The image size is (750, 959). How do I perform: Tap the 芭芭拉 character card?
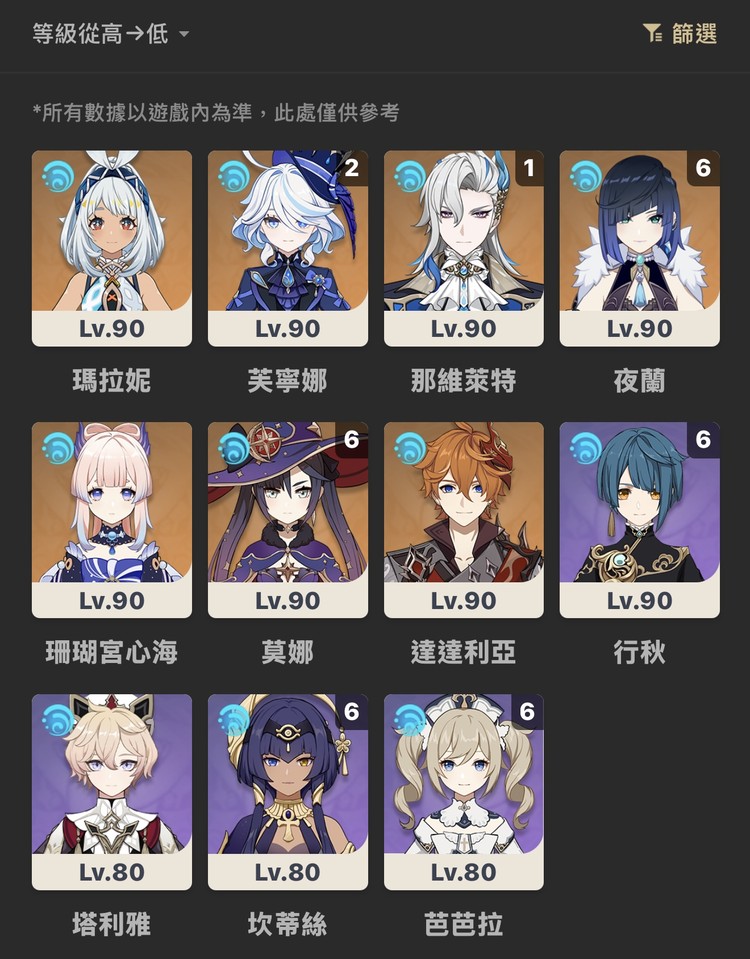pyautogui.click(x=464, y=792)
